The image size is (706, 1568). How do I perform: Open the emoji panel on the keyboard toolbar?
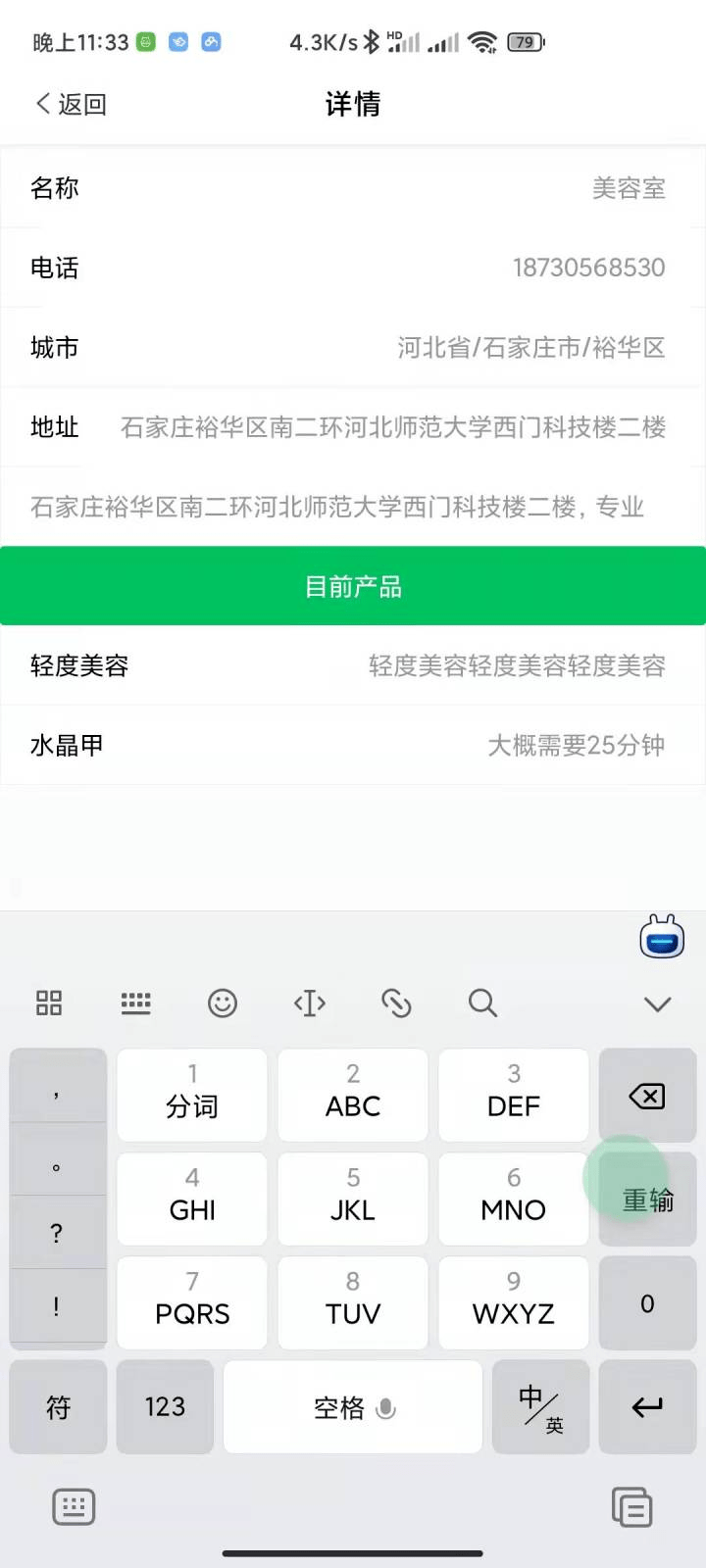[223, 1003]
